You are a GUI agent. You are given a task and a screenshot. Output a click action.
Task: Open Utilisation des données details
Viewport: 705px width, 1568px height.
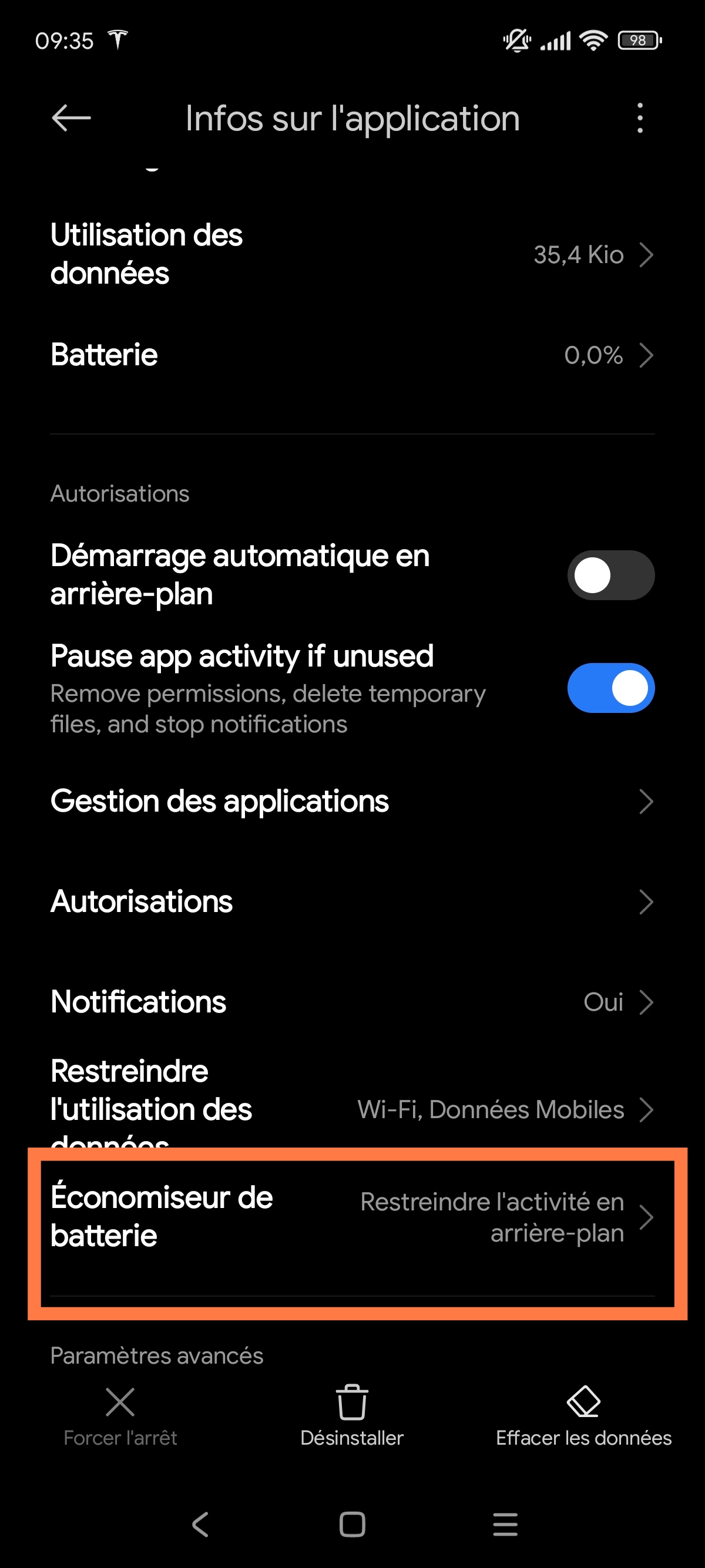pos(352,254)
